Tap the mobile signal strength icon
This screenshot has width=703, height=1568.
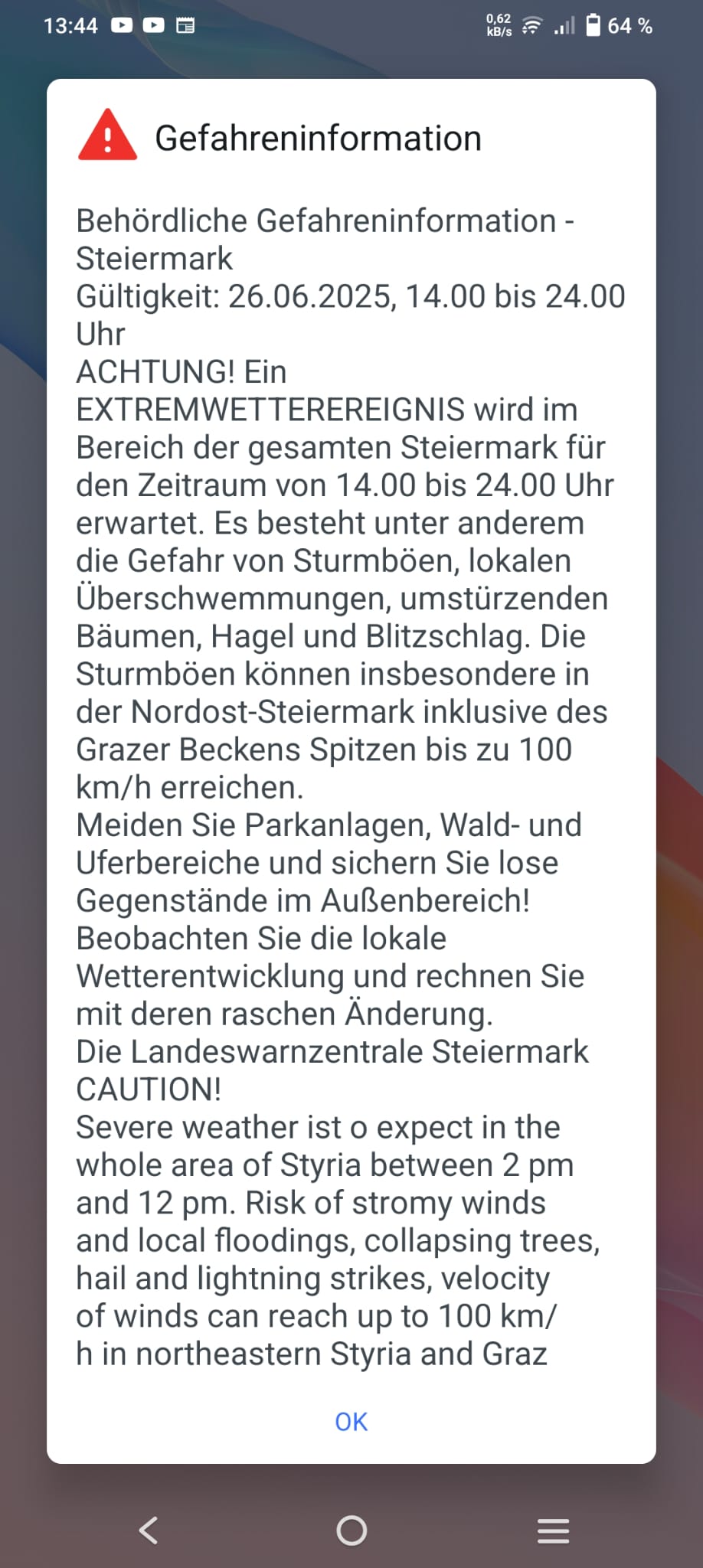[x=564, y=26]
